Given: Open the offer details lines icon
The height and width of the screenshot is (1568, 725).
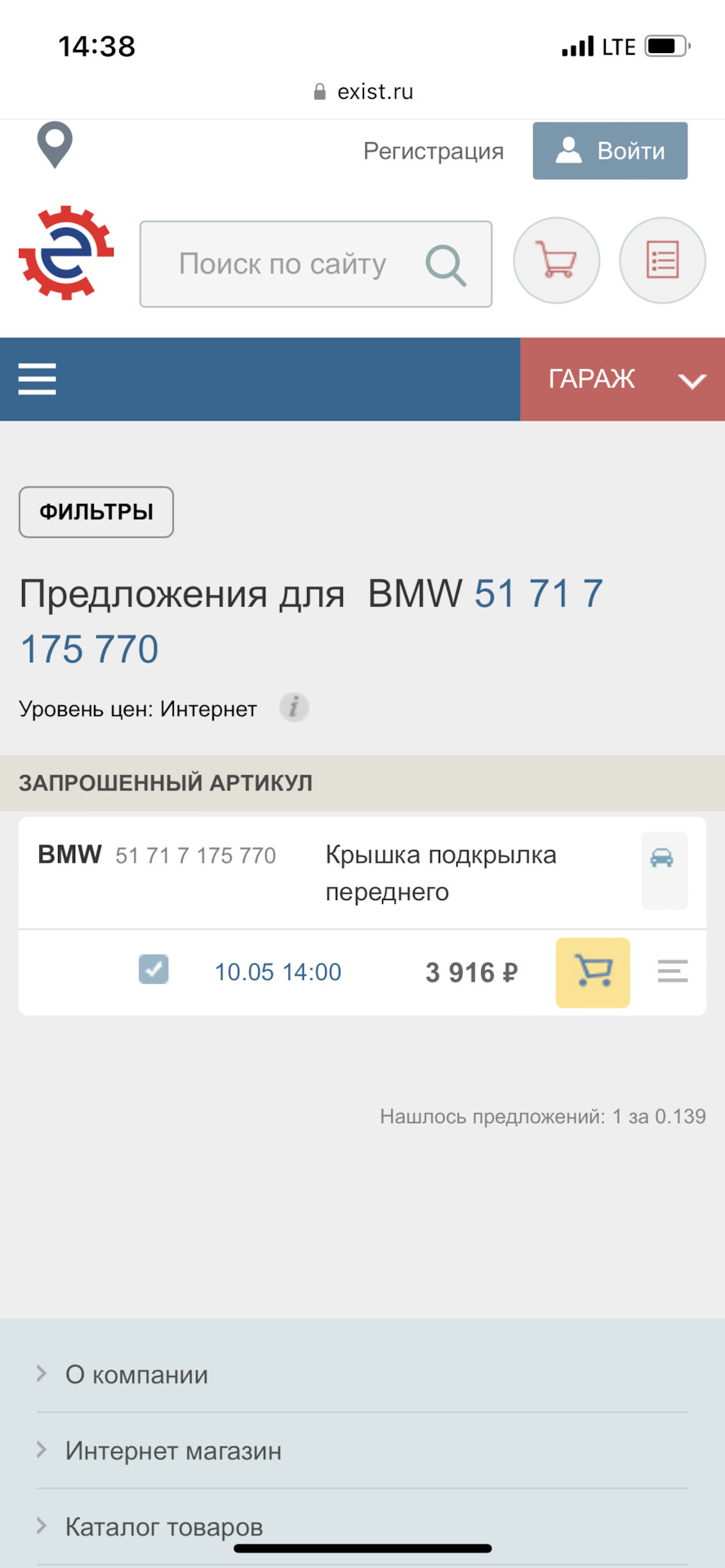Looking at the screenshot, I should 673,971.
